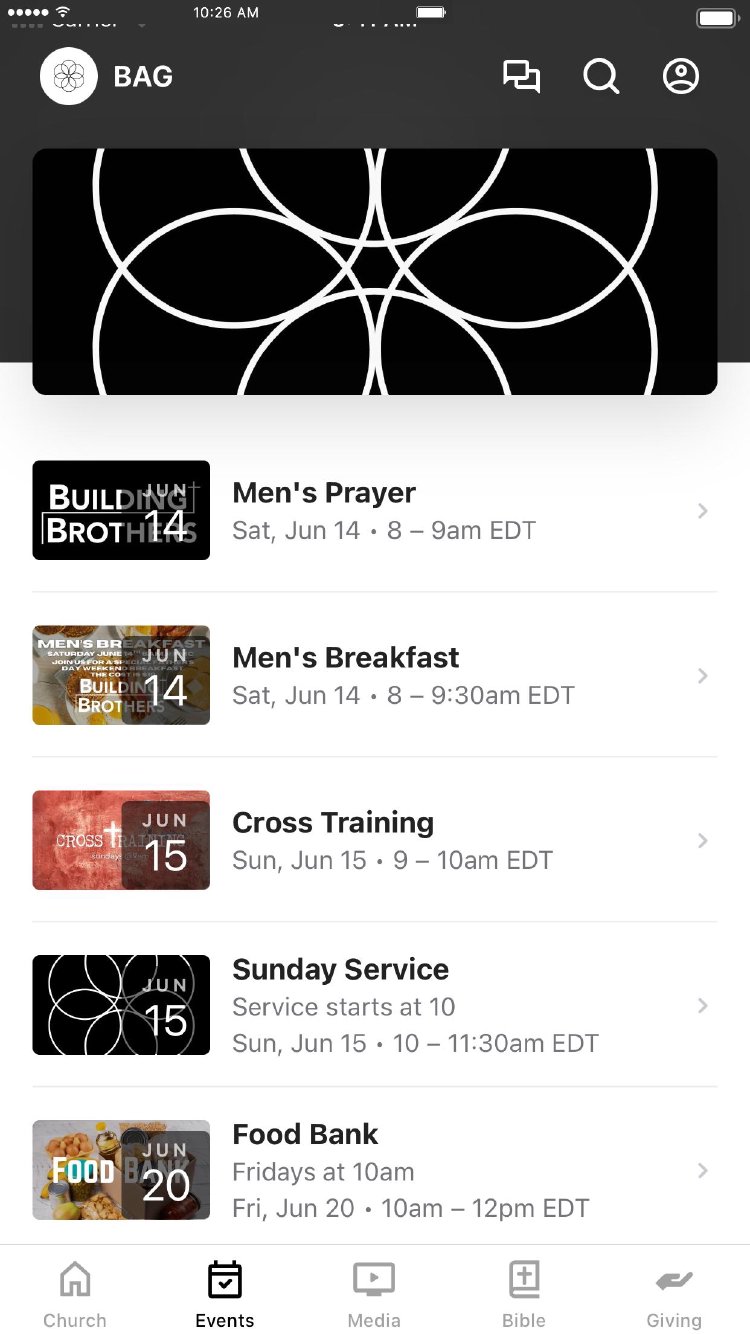
Task: Switch to the Church tab
Action: pos(75,1295)
